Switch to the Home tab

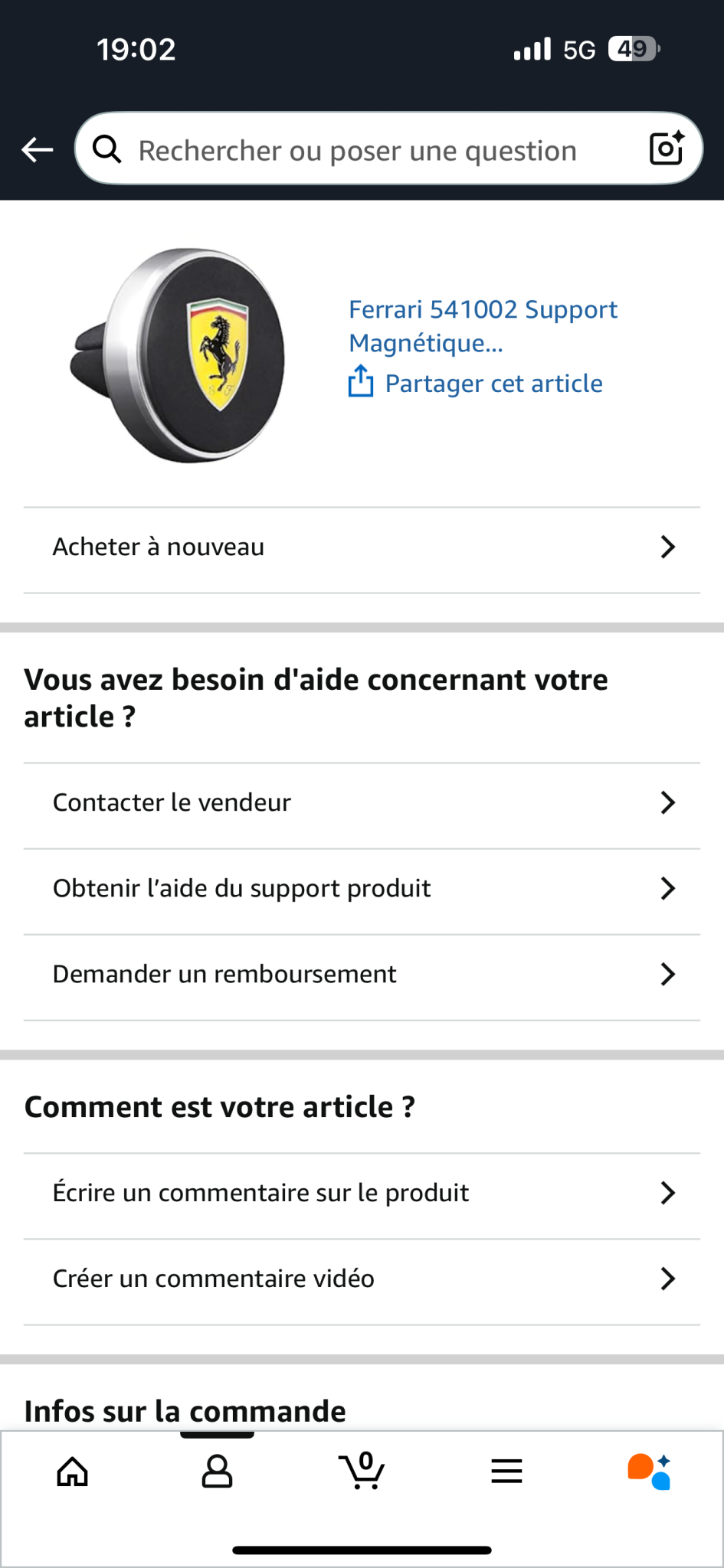[73, 1471]
